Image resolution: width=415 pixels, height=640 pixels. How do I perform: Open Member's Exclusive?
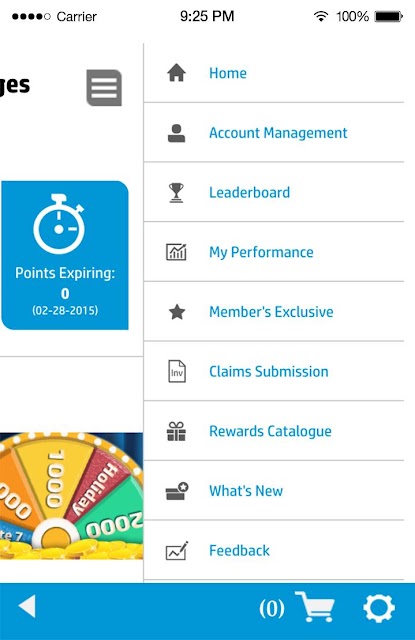(274, 311)
